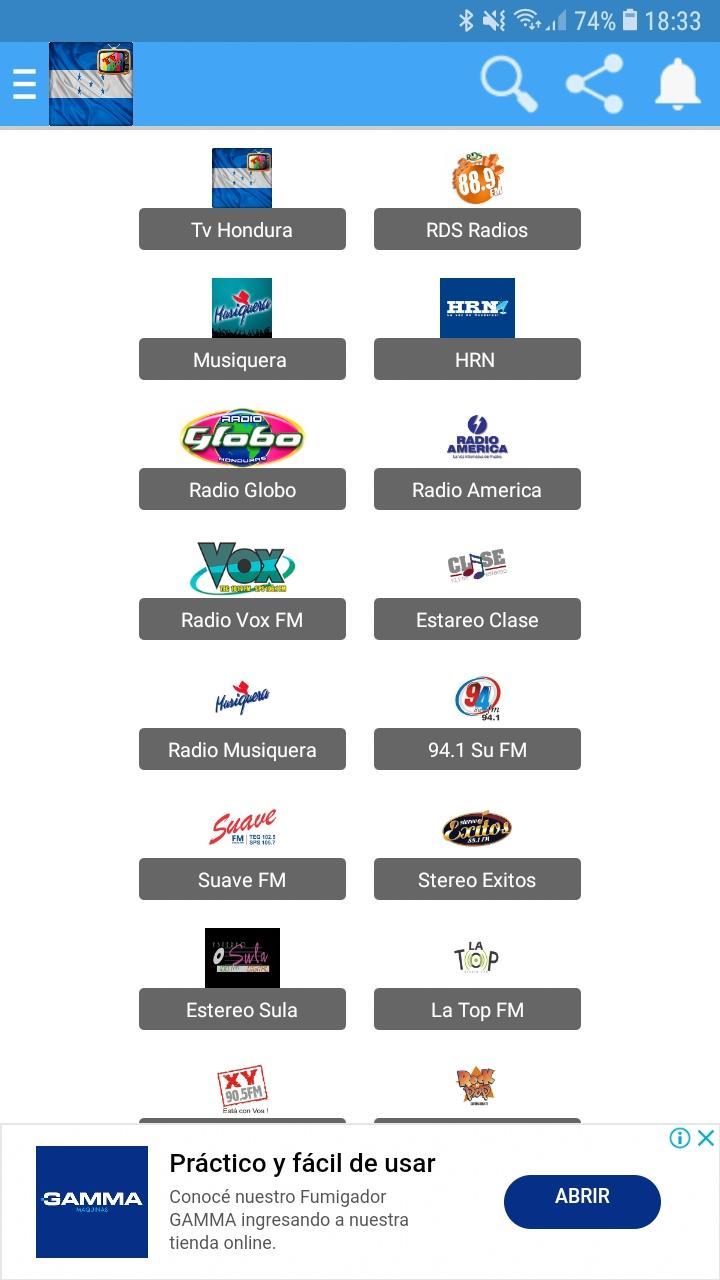
Task: Select Suave FM
Action: (x=242, y=879)
